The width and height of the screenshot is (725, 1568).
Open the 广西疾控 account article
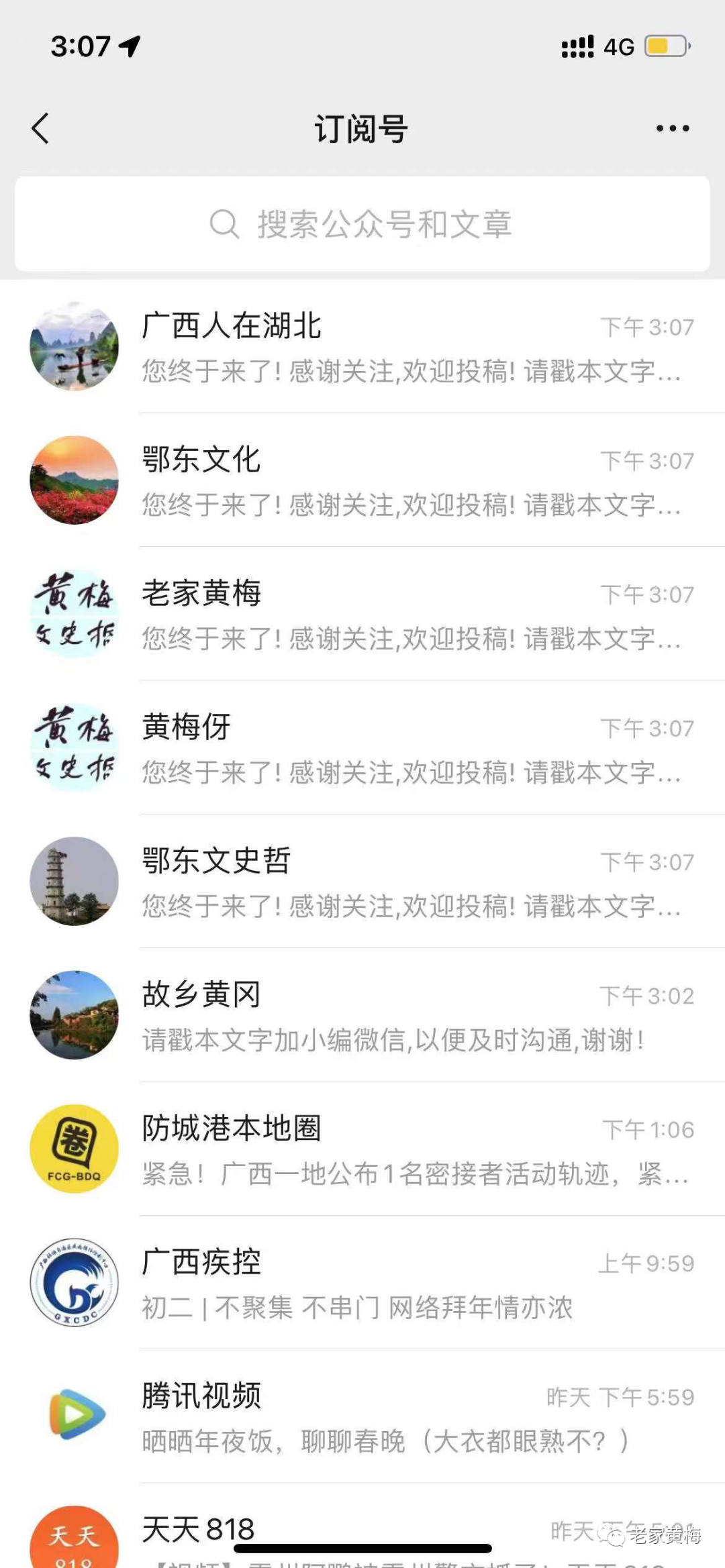pos(362,1282)
